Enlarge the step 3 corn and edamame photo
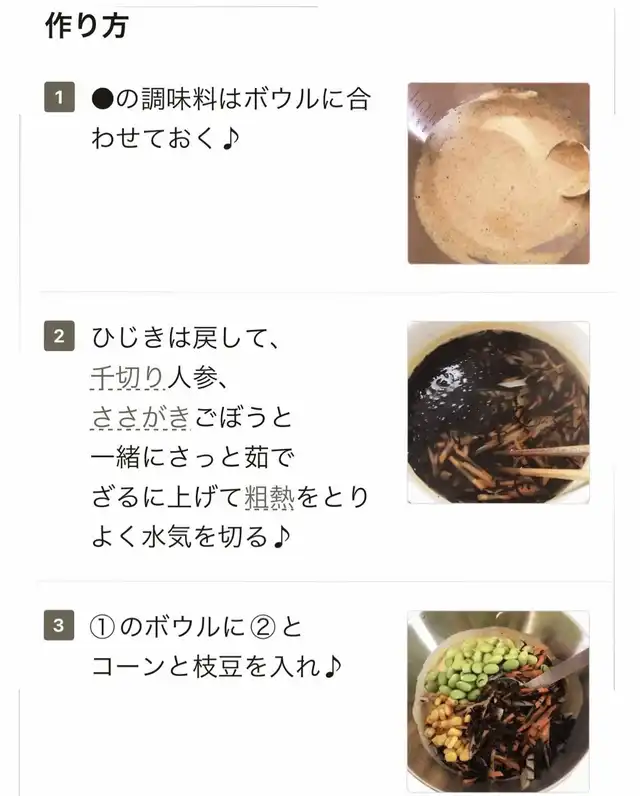The width and height of the screenshot is (640, 796). tap(498, 701)
